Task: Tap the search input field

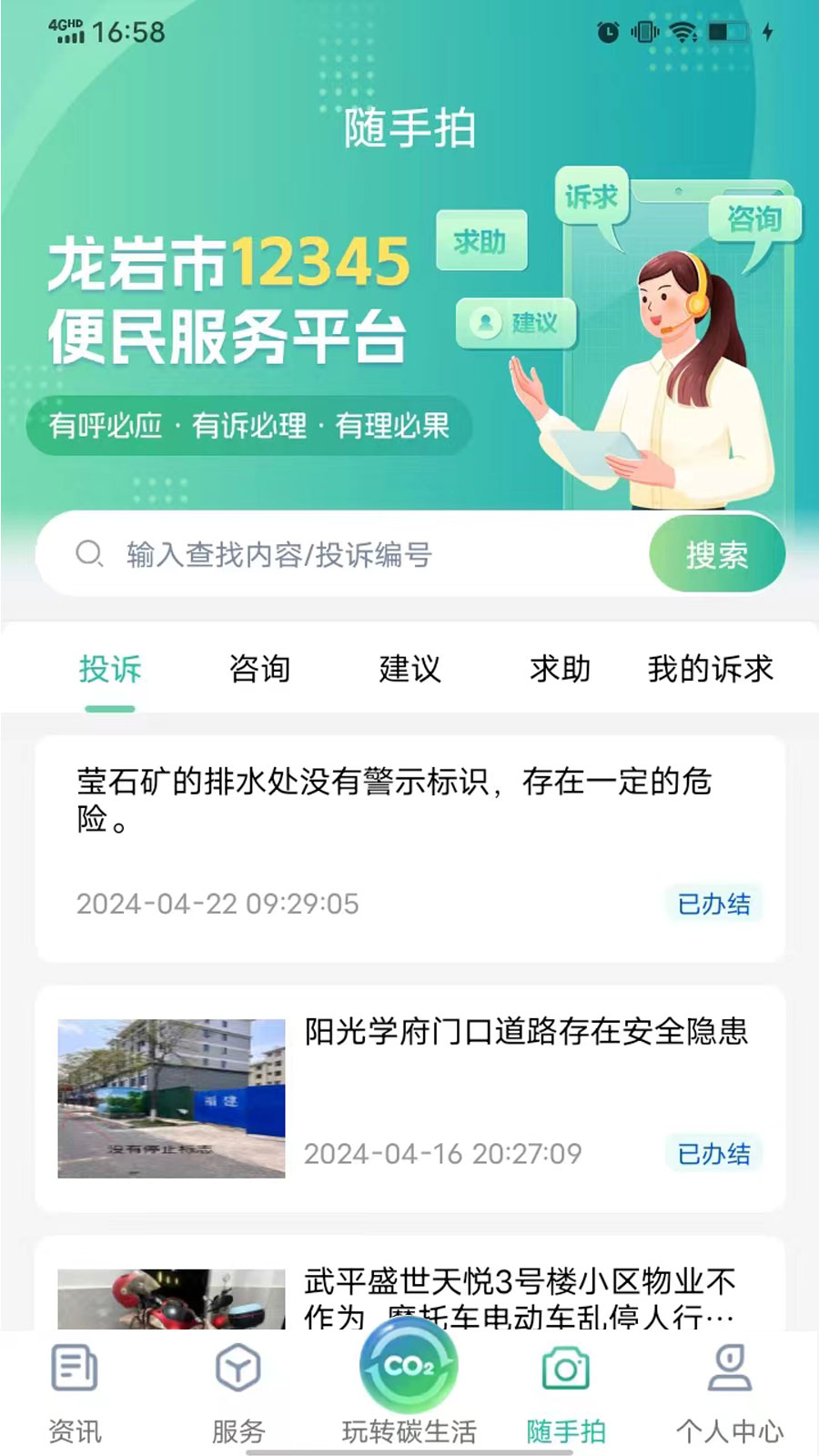Action: coord(364,553)
